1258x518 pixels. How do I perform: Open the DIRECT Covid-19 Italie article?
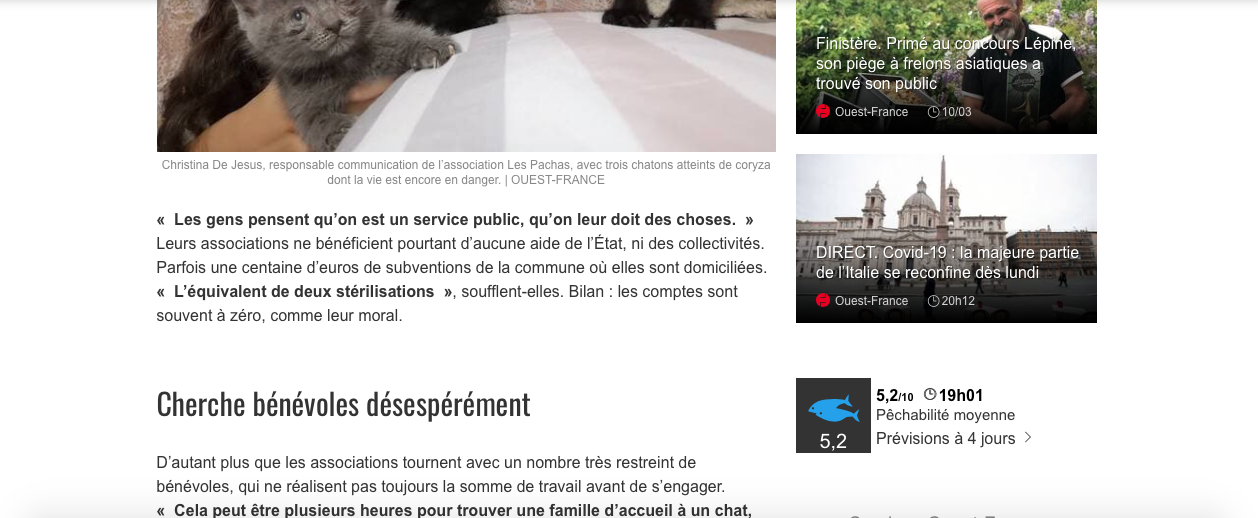coord(945,262)
